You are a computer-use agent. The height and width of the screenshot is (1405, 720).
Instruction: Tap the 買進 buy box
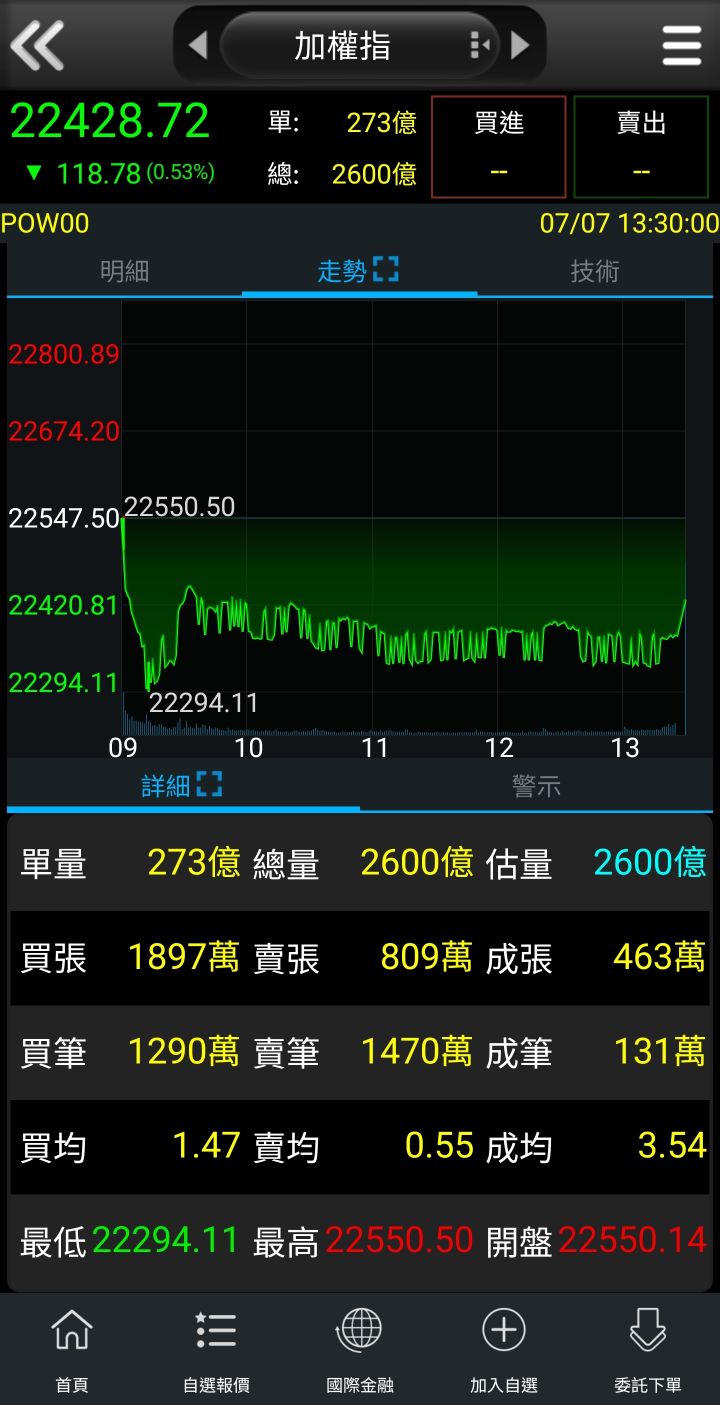[x=498, y=147]
